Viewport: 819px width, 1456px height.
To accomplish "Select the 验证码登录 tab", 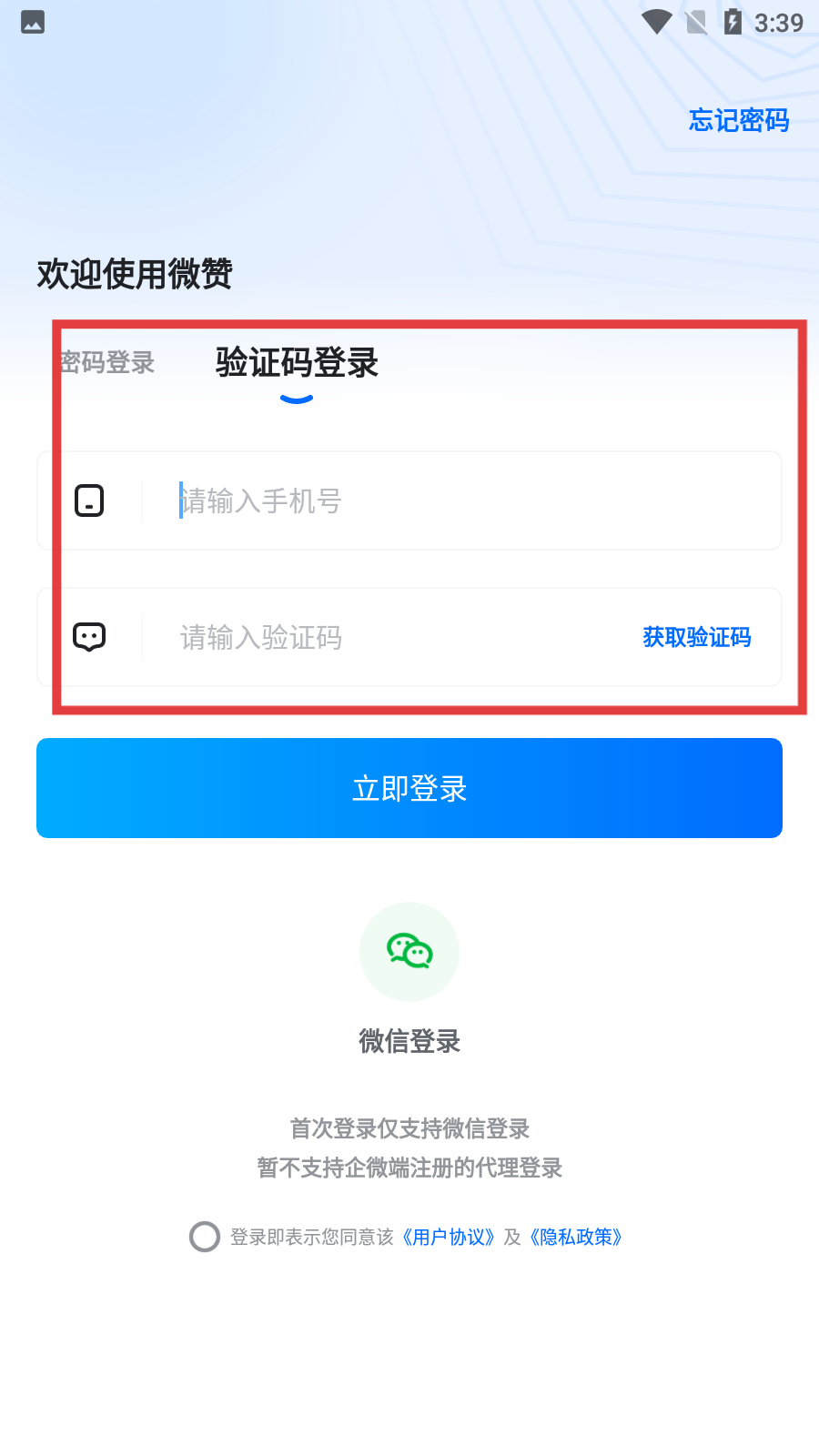I will (297, 362).
